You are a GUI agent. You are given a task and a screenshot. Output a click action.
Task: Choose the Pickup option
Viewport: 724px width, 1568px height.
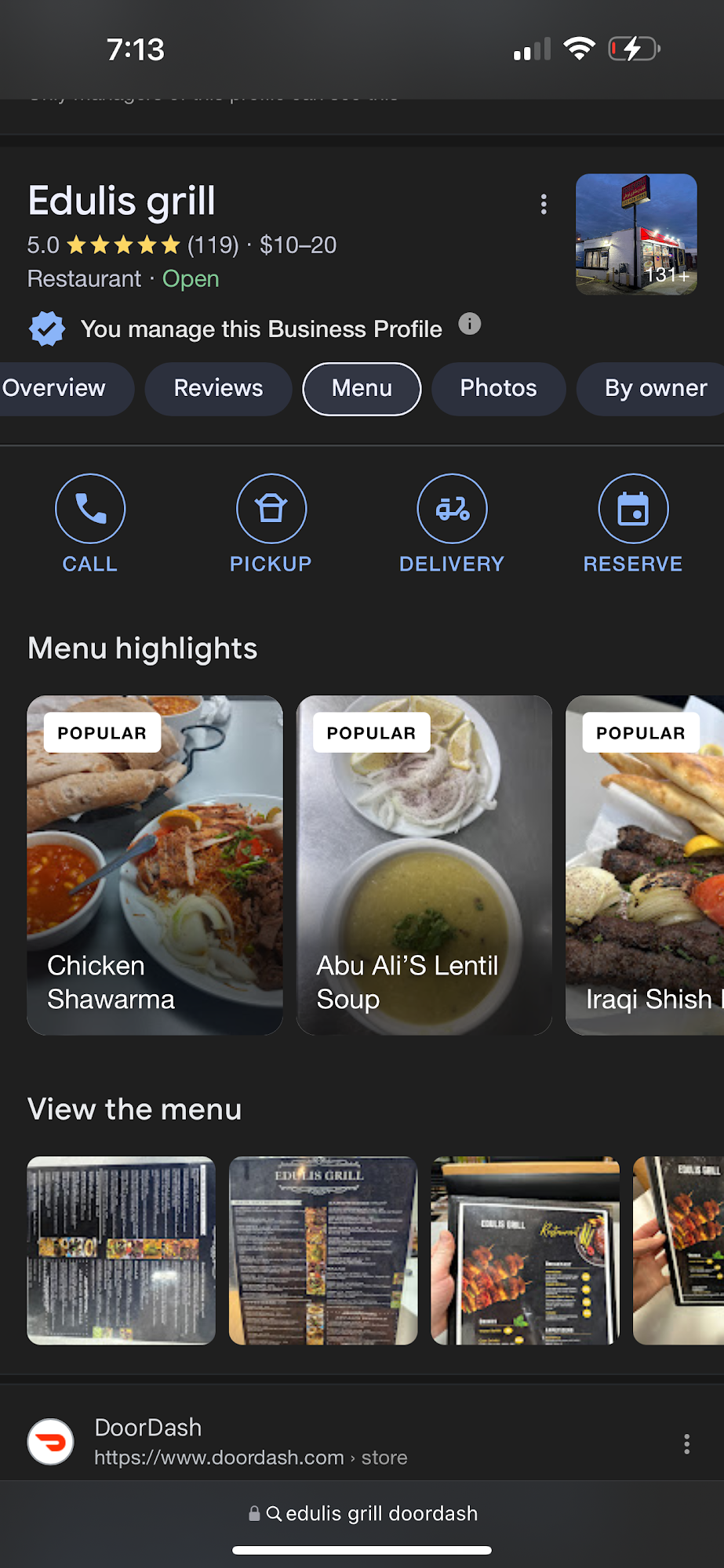[271, 523]
